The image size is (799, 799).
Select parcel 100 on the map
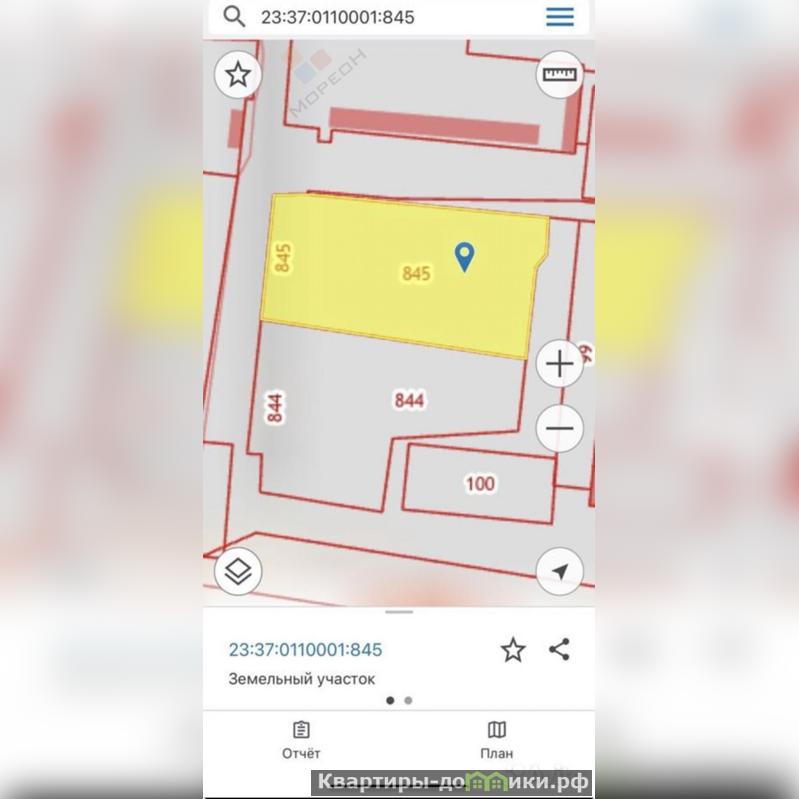pos(480,485)
